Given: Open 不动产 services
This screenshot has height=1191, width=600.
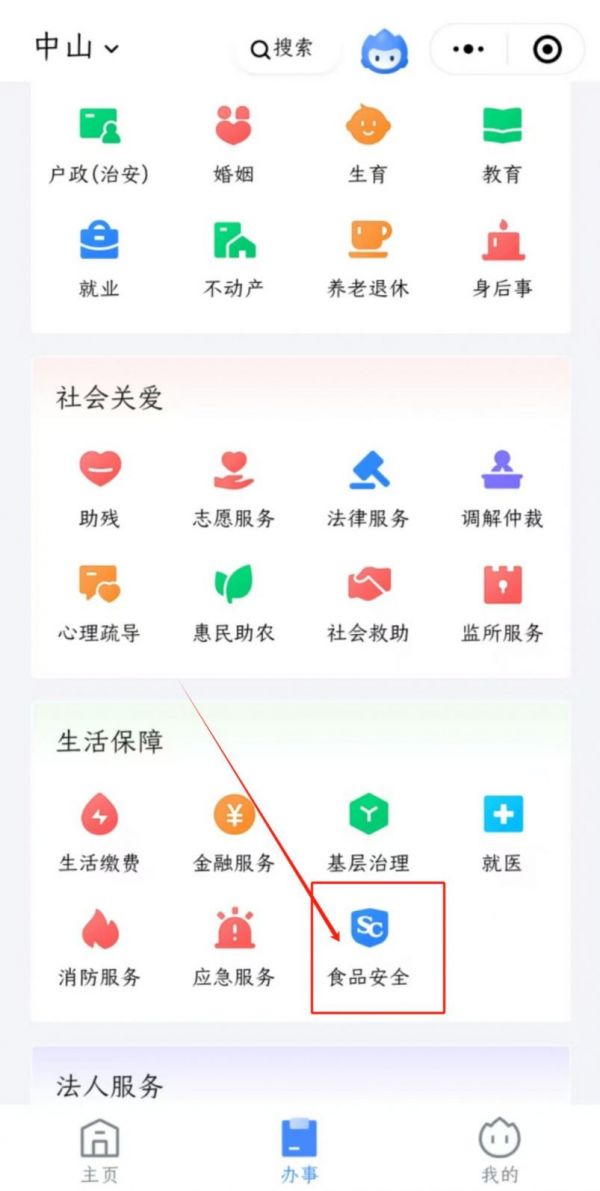Looking at the screenshot, I should coord(233,260).
